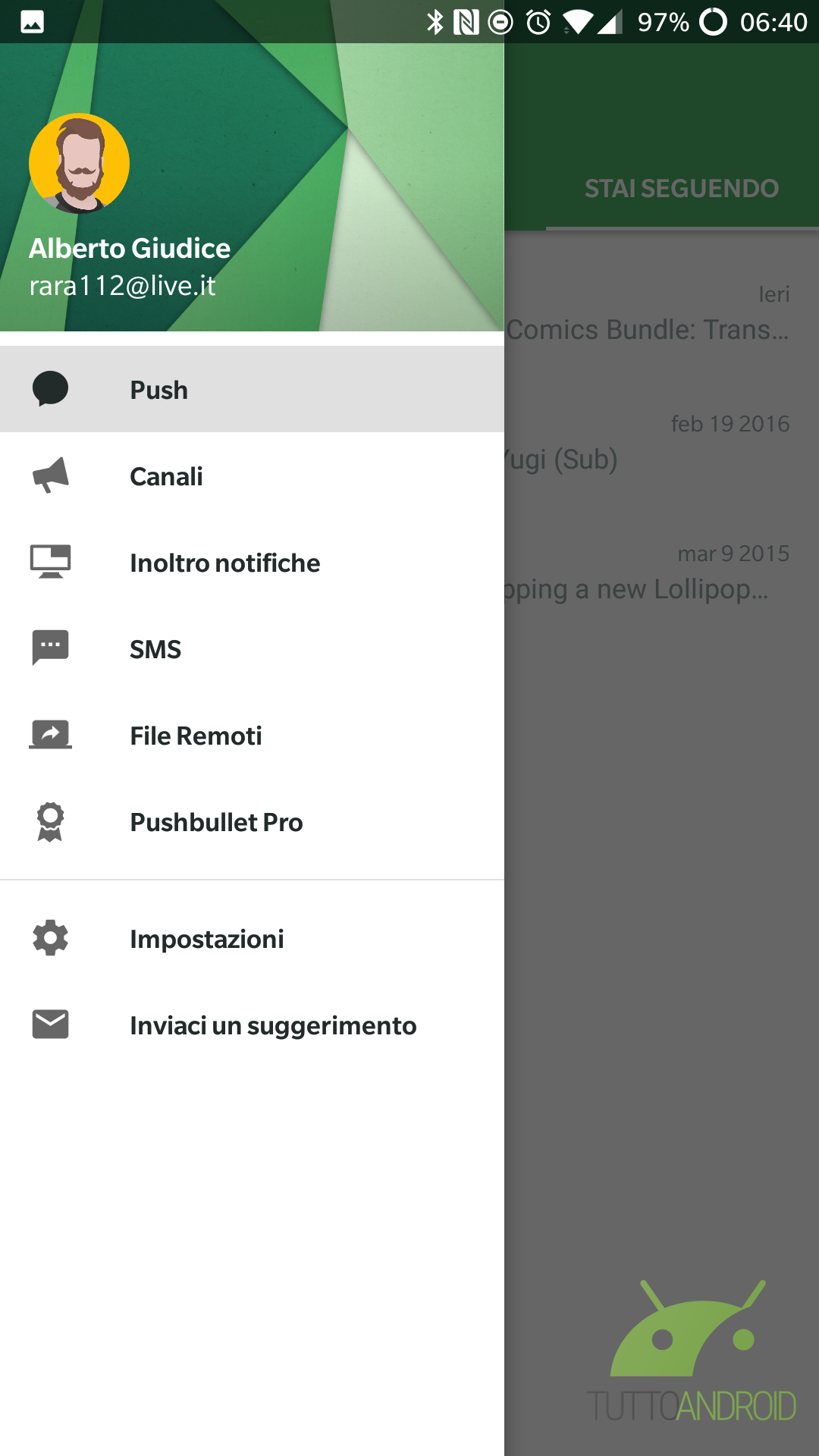Tap Inviaci un suggerimento
This screenshot has width=819, height=1456.
[x=252, y=1025]
